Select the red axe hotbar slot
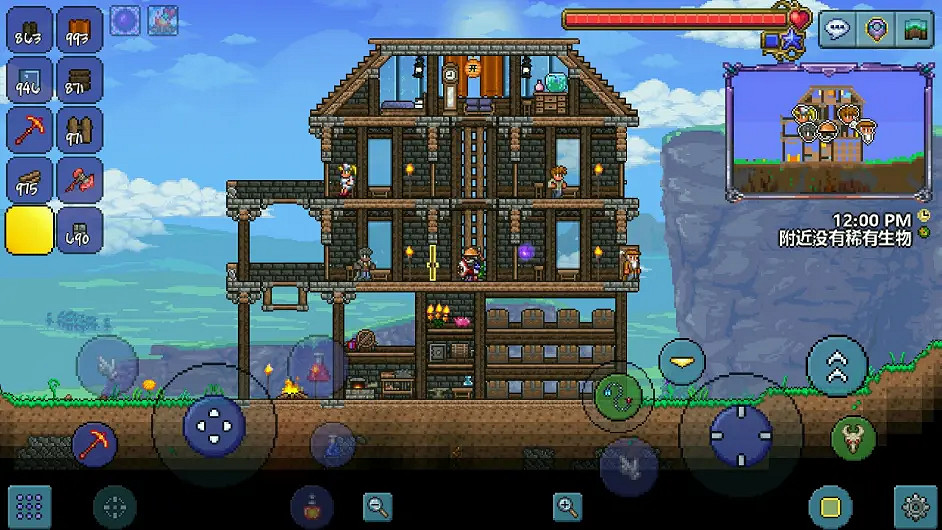The height and width of the screenshot is (530, 942). click(x=80, y=180)
